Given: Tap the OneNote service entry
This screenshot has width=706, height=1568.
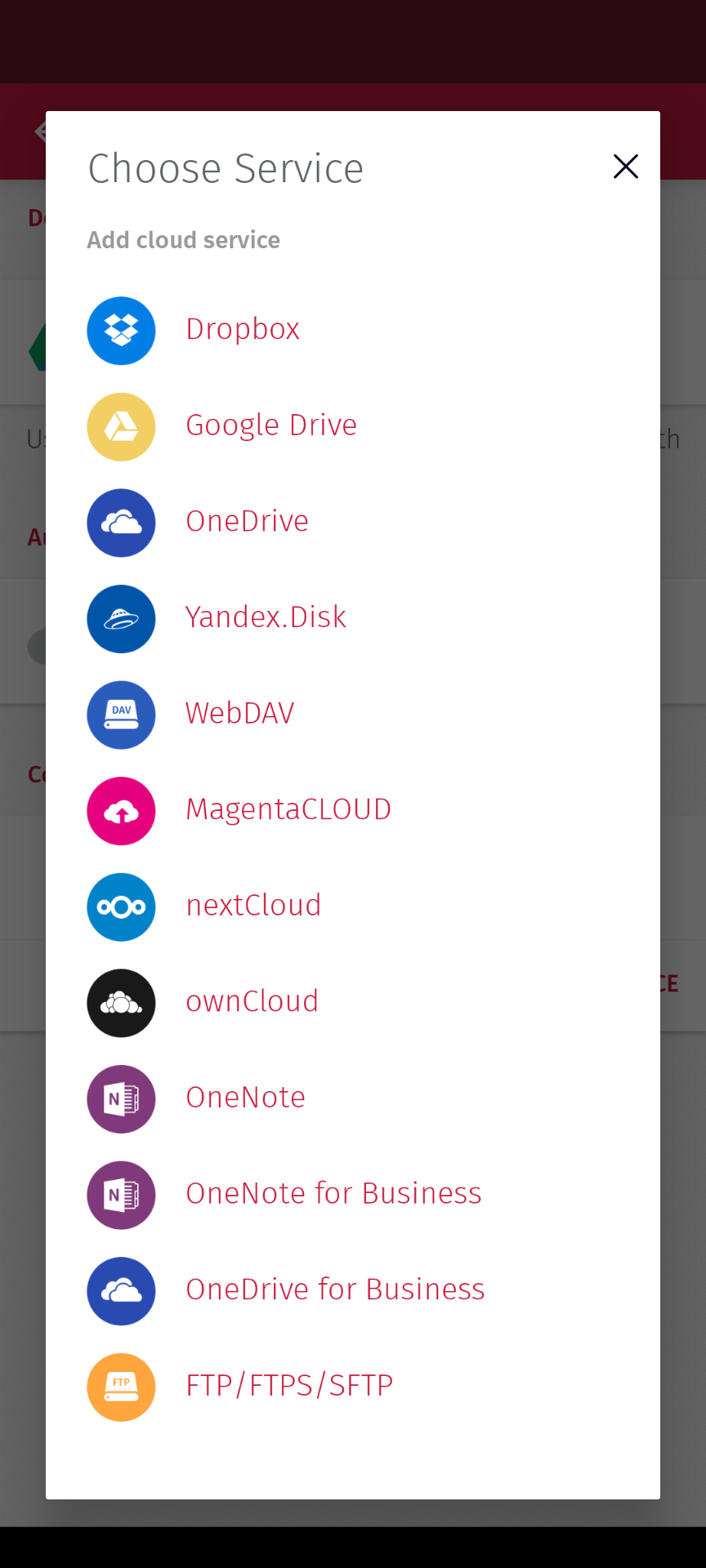Looking at the screenshot, I should pos(245,1098).
